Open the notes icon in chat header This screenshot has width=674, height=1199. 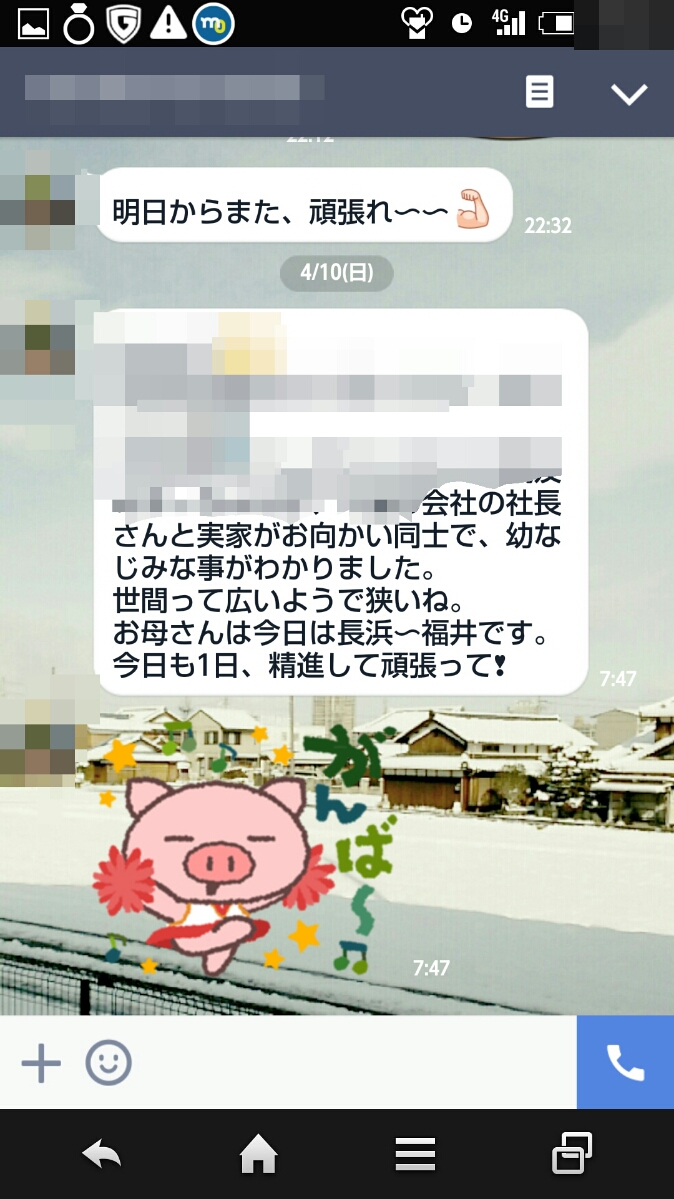[539, 93]
